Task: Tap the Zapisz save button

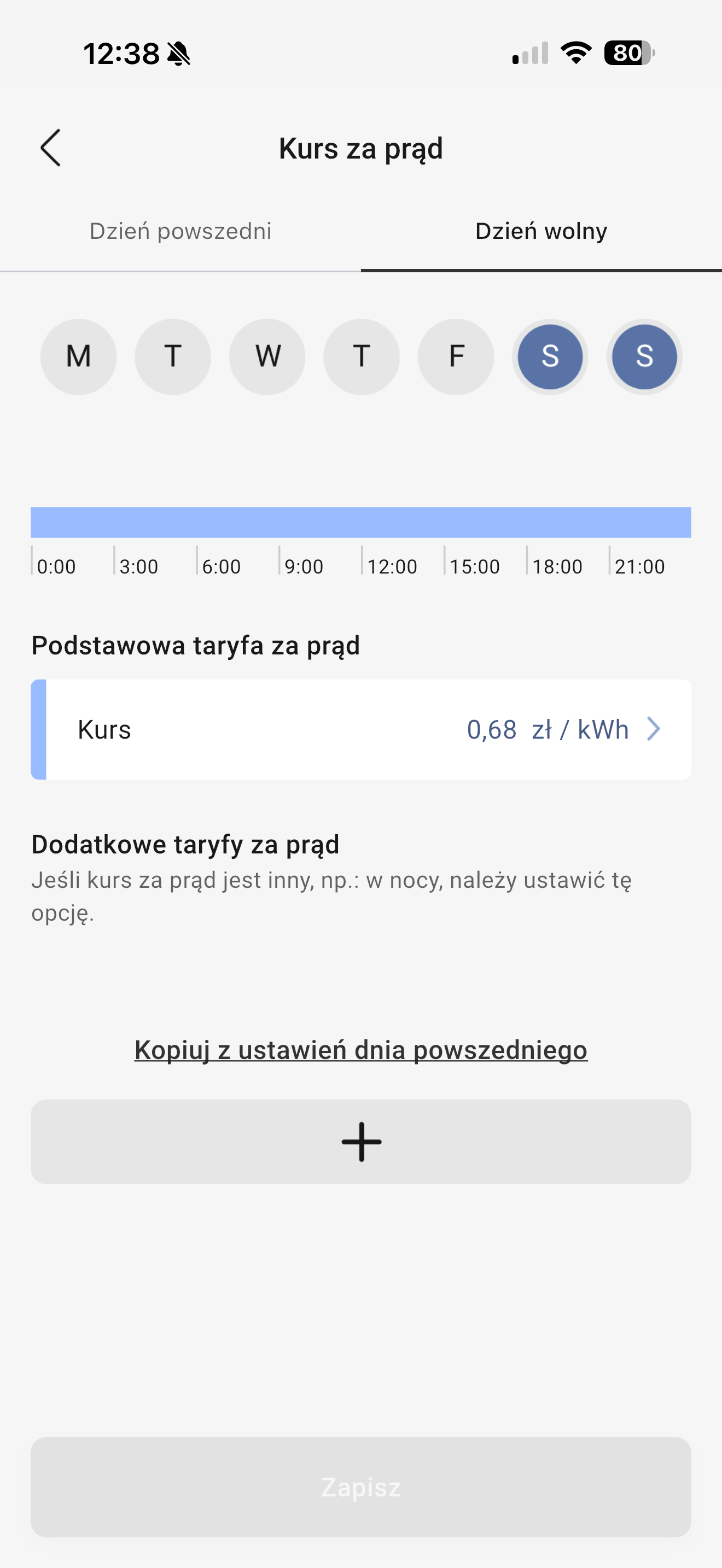Action: pyautogui.click(x=361, y=1487)
